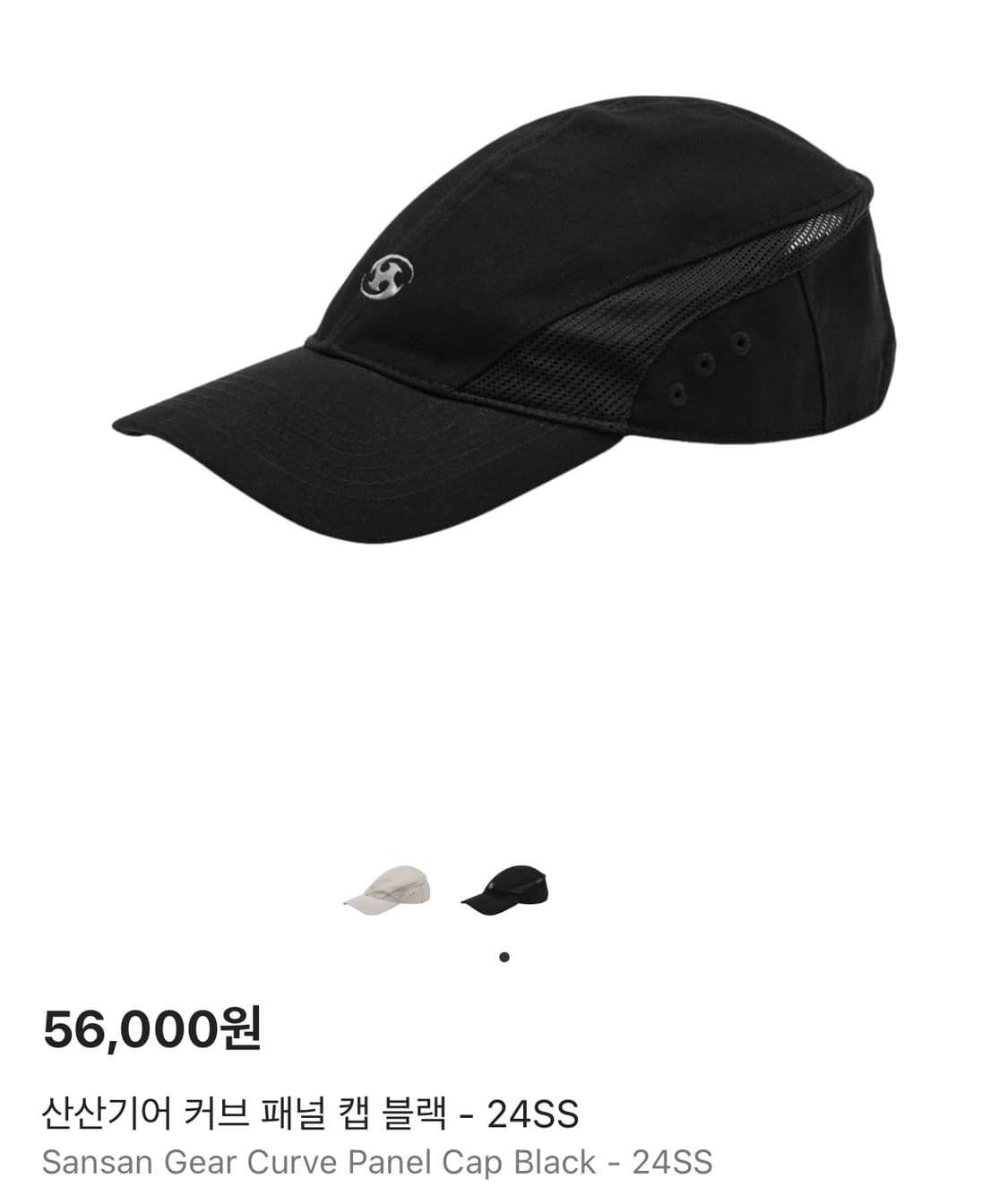The height and width of the screenshot is (1204, 1008).
Task: Click the pagination dot below the thumbnails
Action: click(x=504, y=958)
